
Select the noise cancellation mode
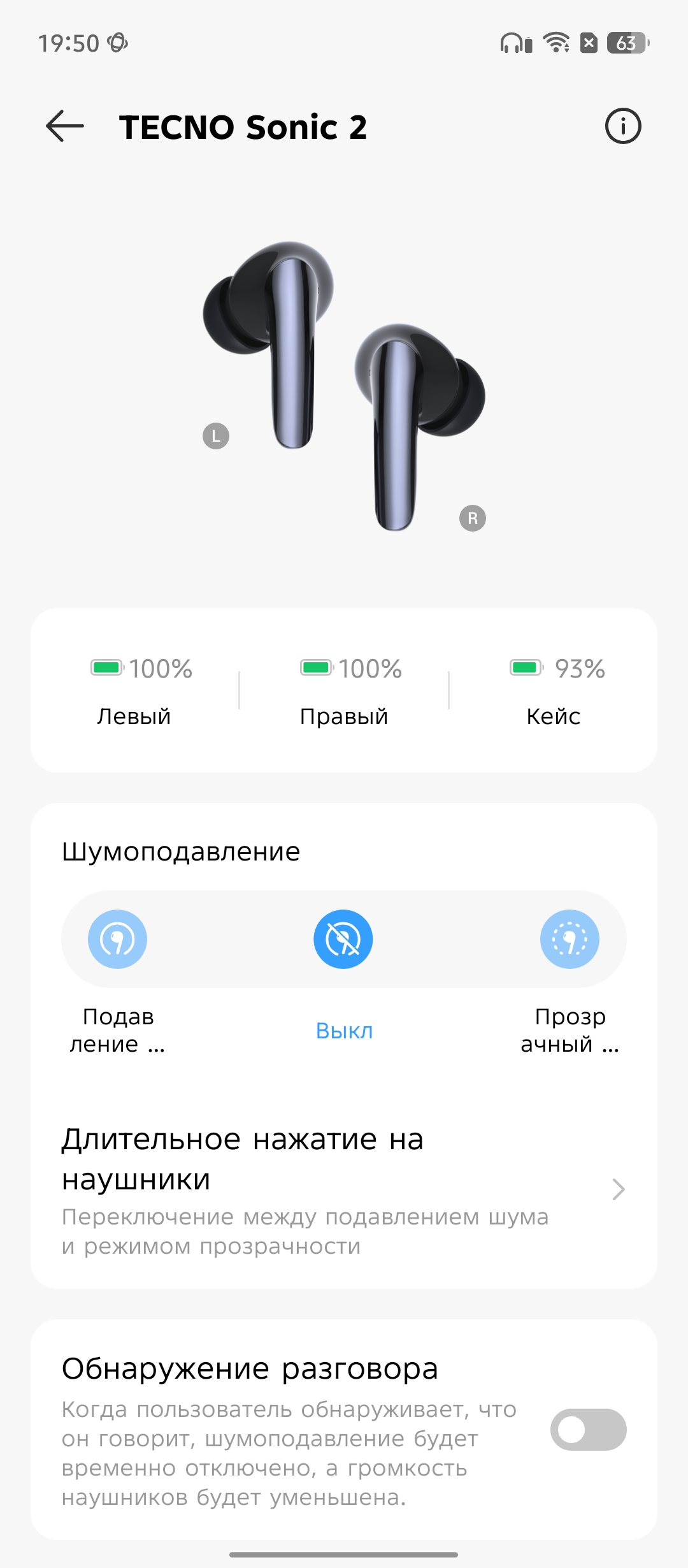point(117,940)
